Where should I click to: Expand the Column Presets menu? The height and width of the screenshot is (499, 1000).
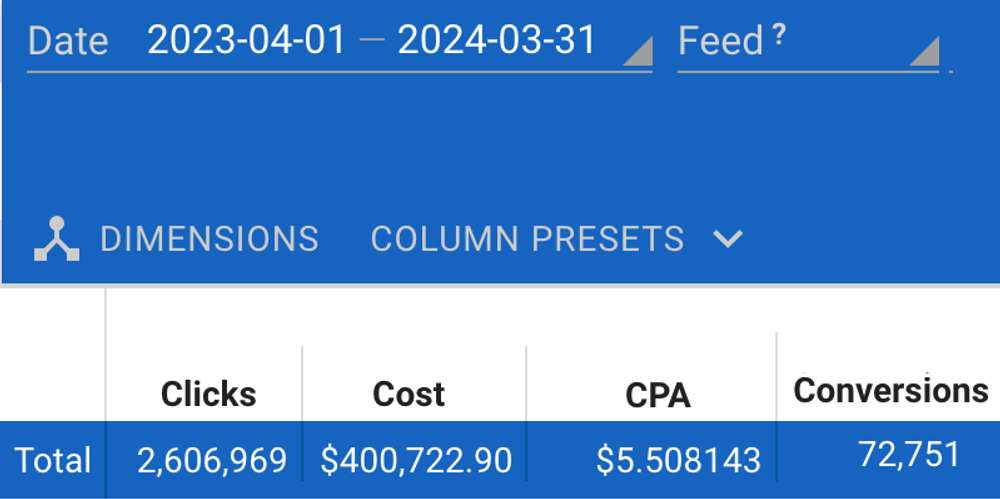tap(556, 239)
